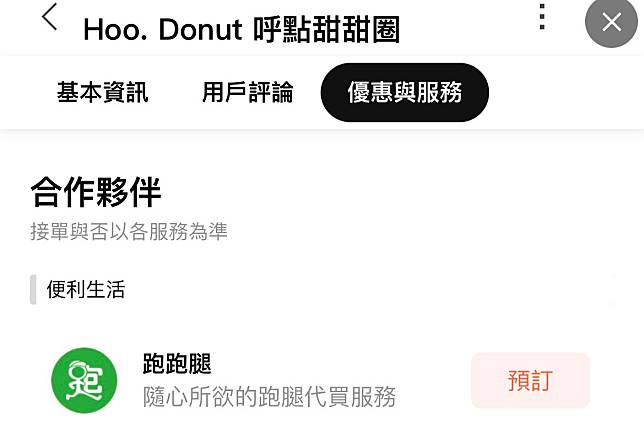Screen dimensions: 644x429
Task: Go back from Hoo. Donut page
Action: pyautogui.click(x=50, y=19)
